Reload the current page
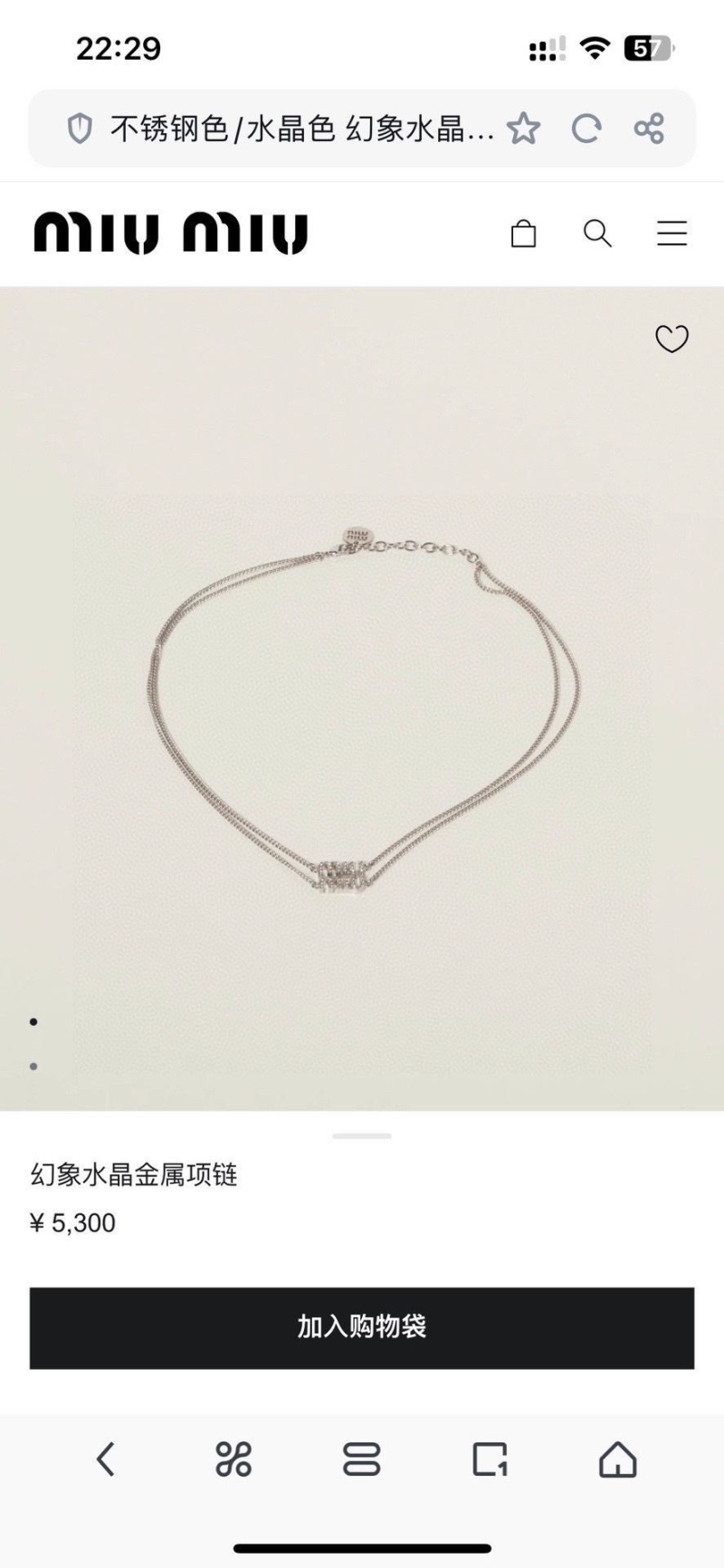Viewport: 724px width, 1568px height. 586,129
